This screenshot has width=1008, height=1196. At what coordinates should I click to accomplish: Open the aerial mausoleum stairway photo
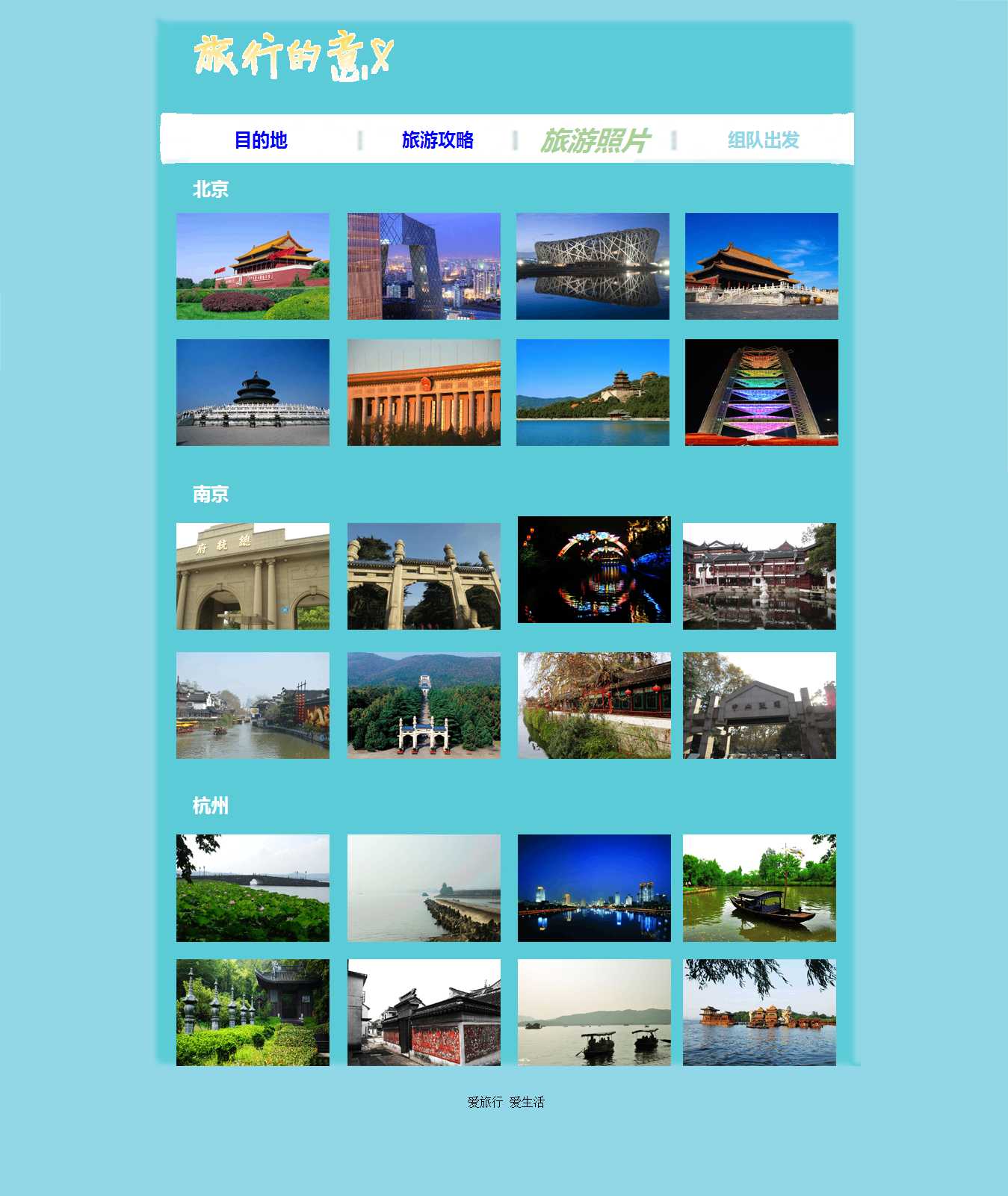pyautogui.click(x=424, y=705)
